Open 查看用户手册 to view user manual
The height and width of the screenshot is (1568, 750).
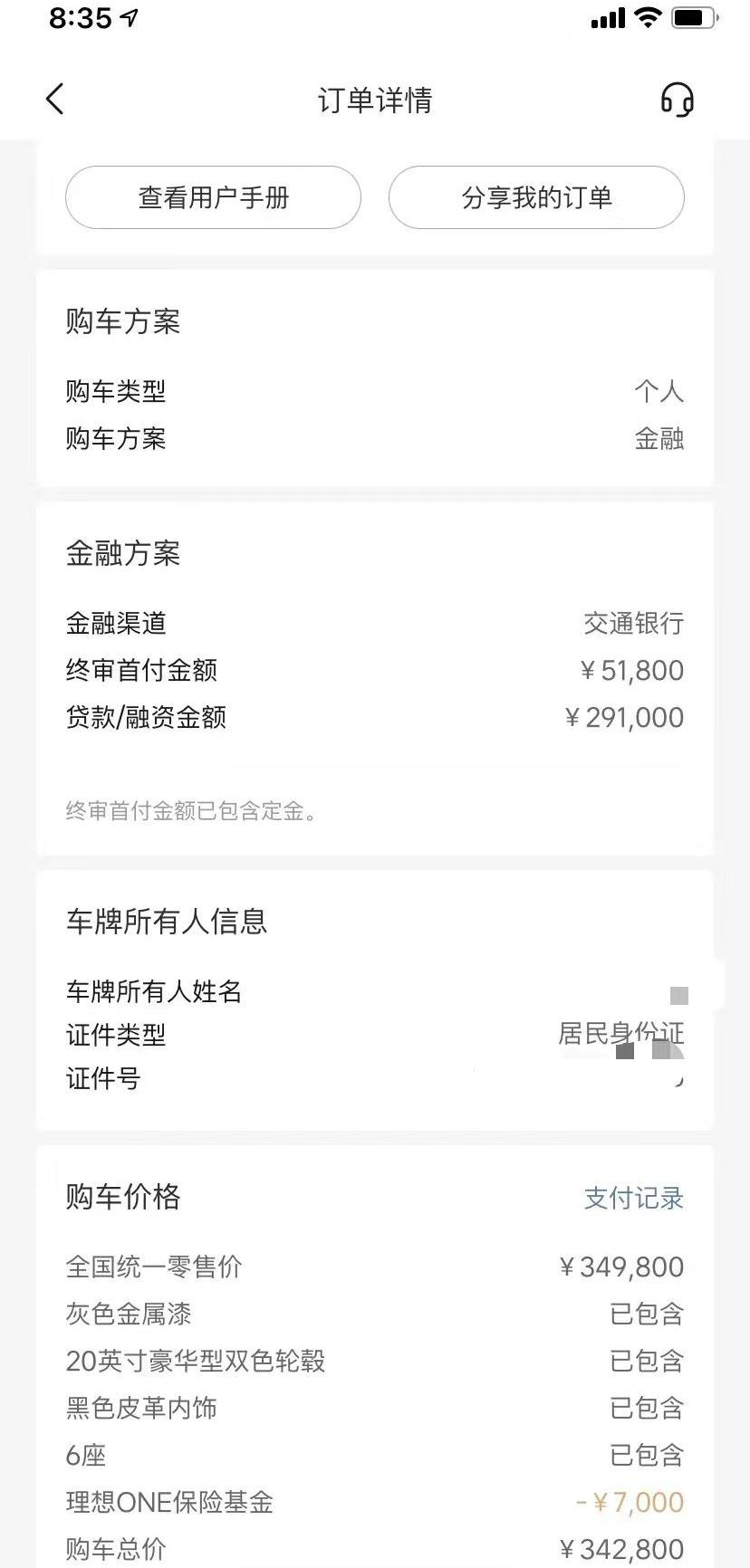coord(213,197)
